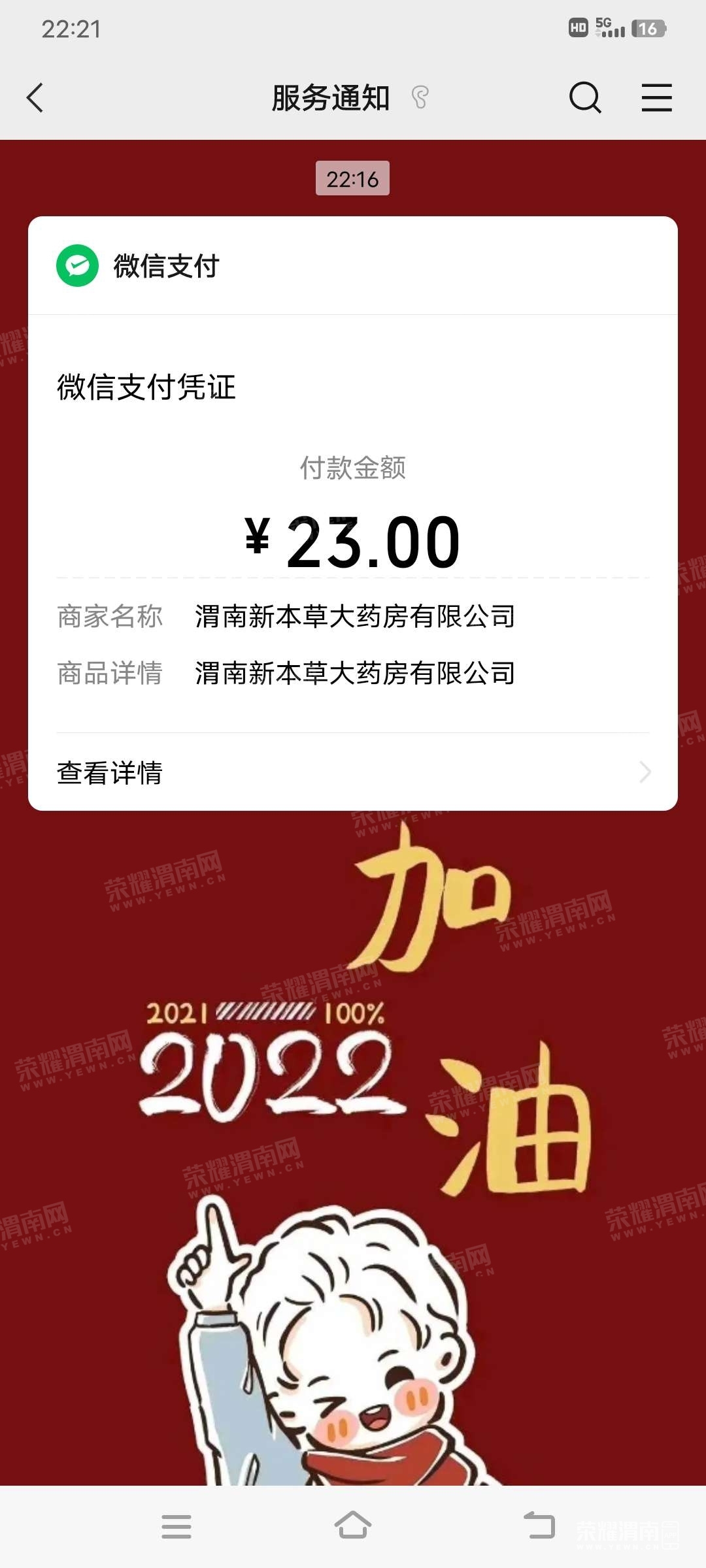Image resolution: width=706 pixels, height=1568 pixels.
Task: Tap the system home button
Action: tap(353, 1526)
